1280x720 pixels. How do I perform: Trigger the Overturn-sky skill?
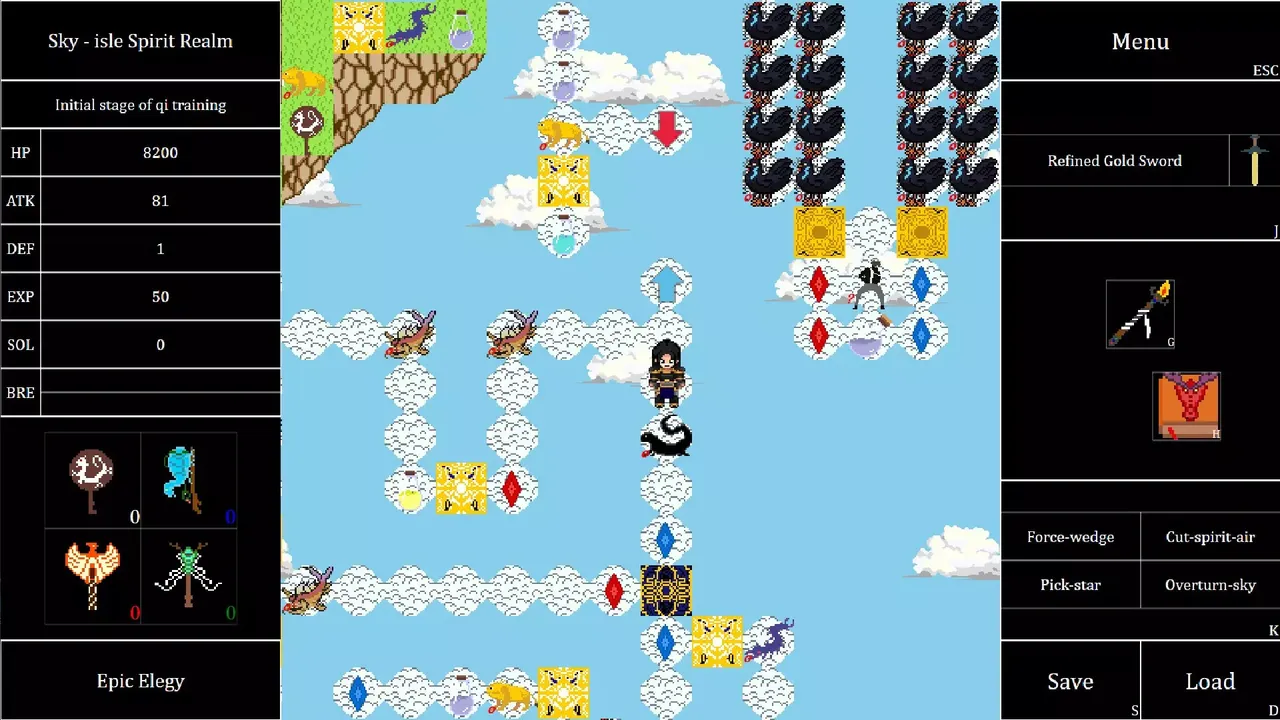[1210, 585]
